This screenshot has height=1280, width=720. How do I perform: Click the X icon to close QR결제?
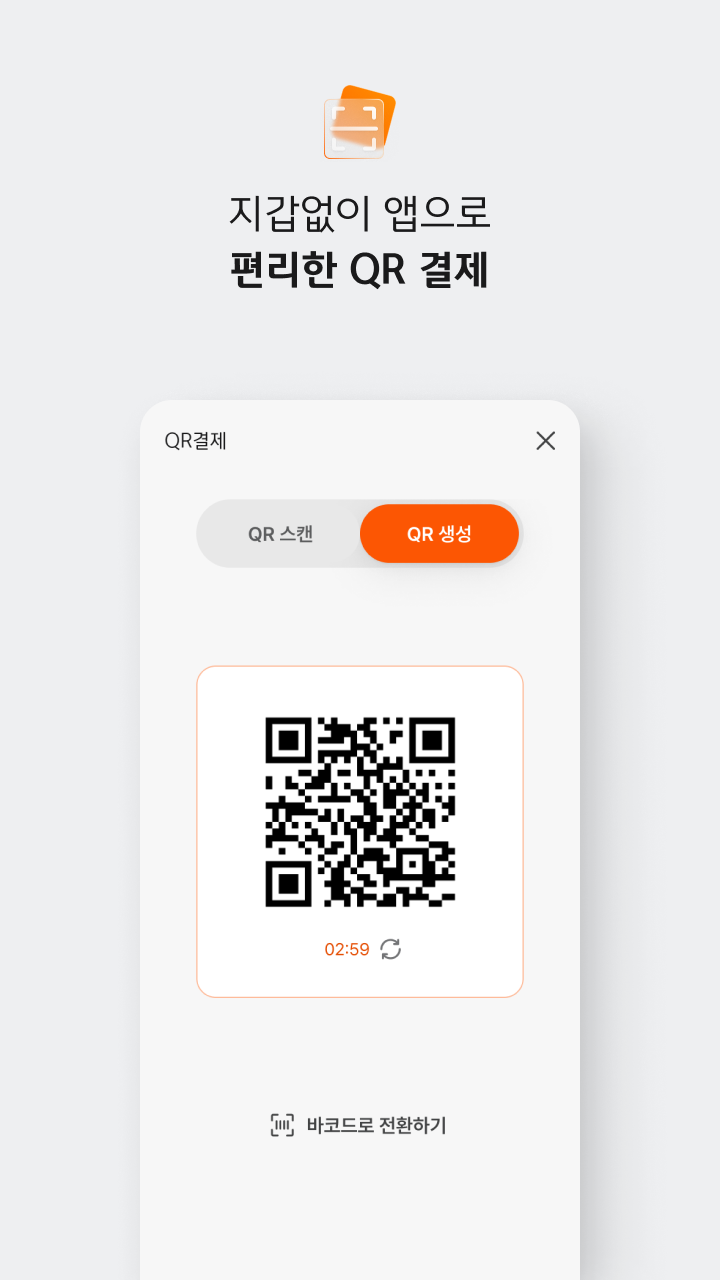click(x=545, y=440)
